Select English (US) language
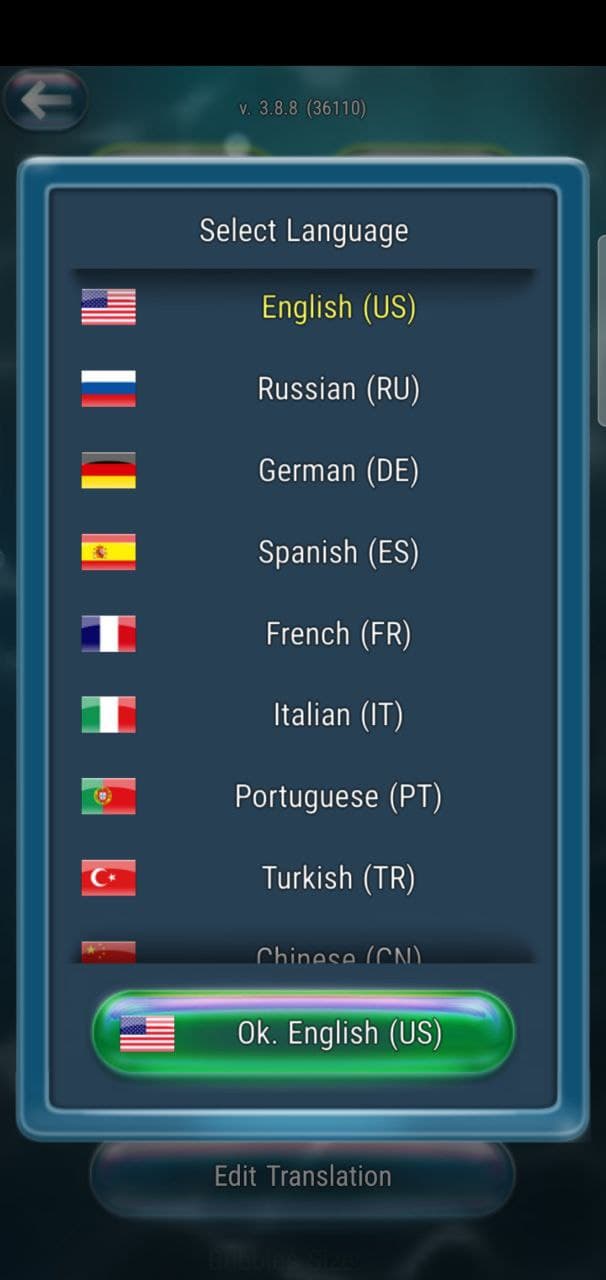 tap(338, 307)
